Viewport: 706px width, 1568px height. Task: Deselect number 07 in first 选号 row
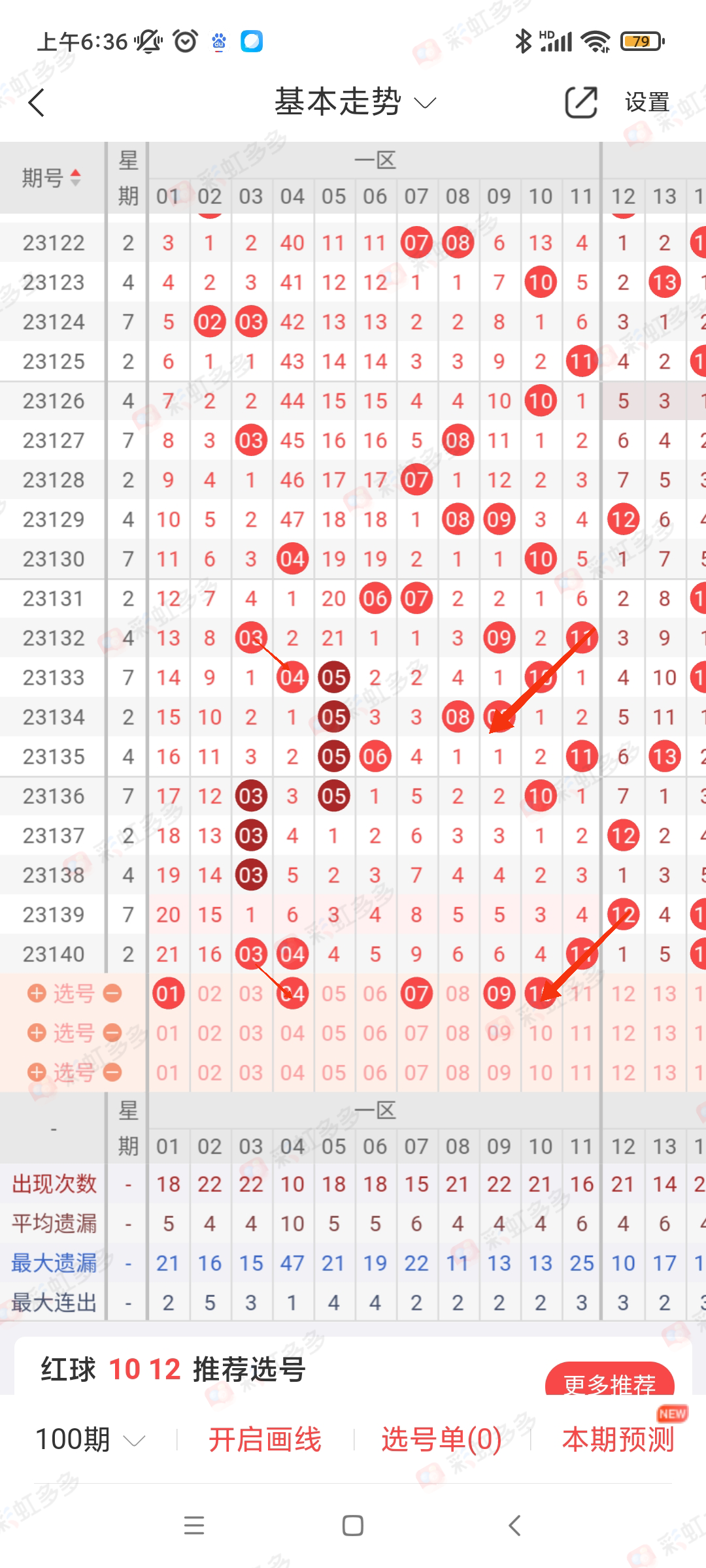pos(416,994)
